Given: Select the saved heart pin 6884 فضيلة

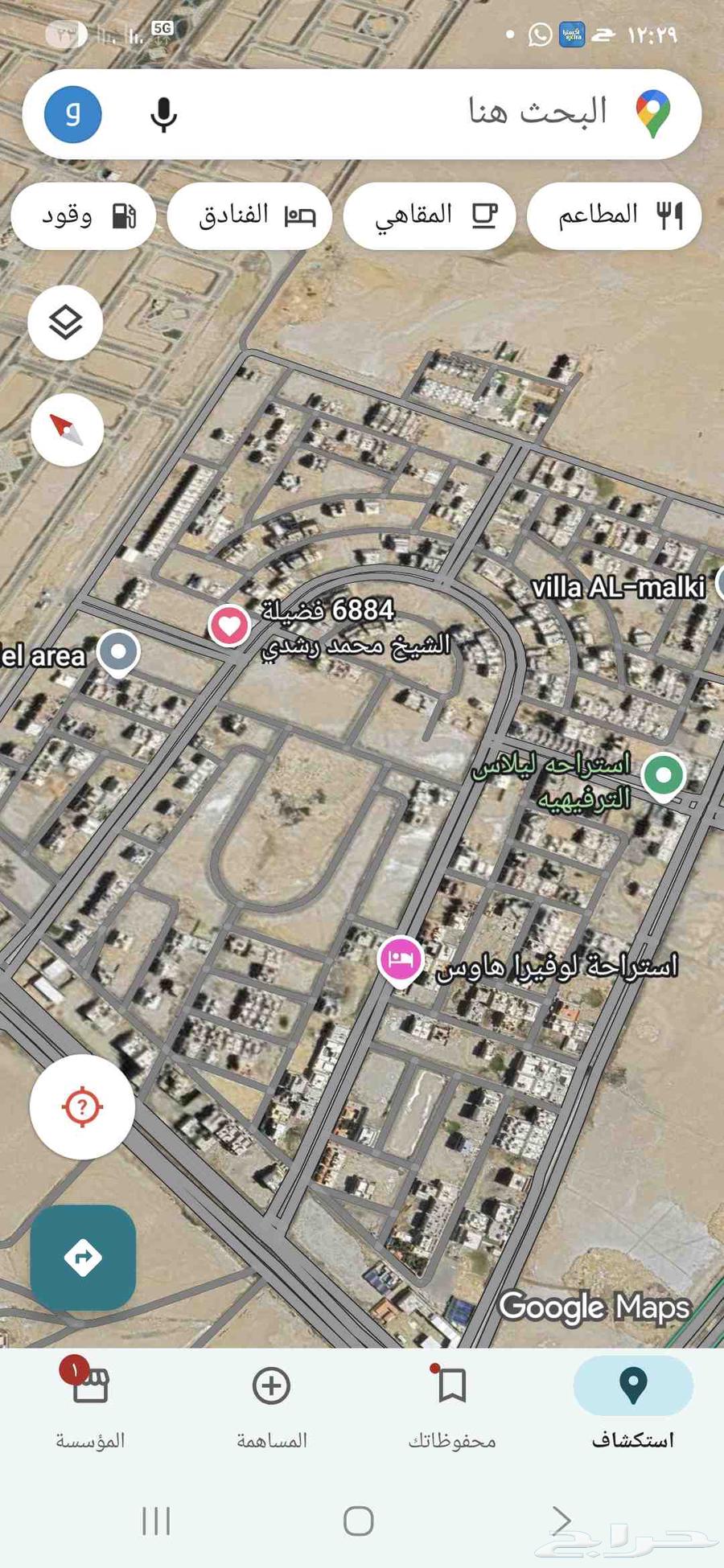Looking at the screenshot, I should click(229, 625).
